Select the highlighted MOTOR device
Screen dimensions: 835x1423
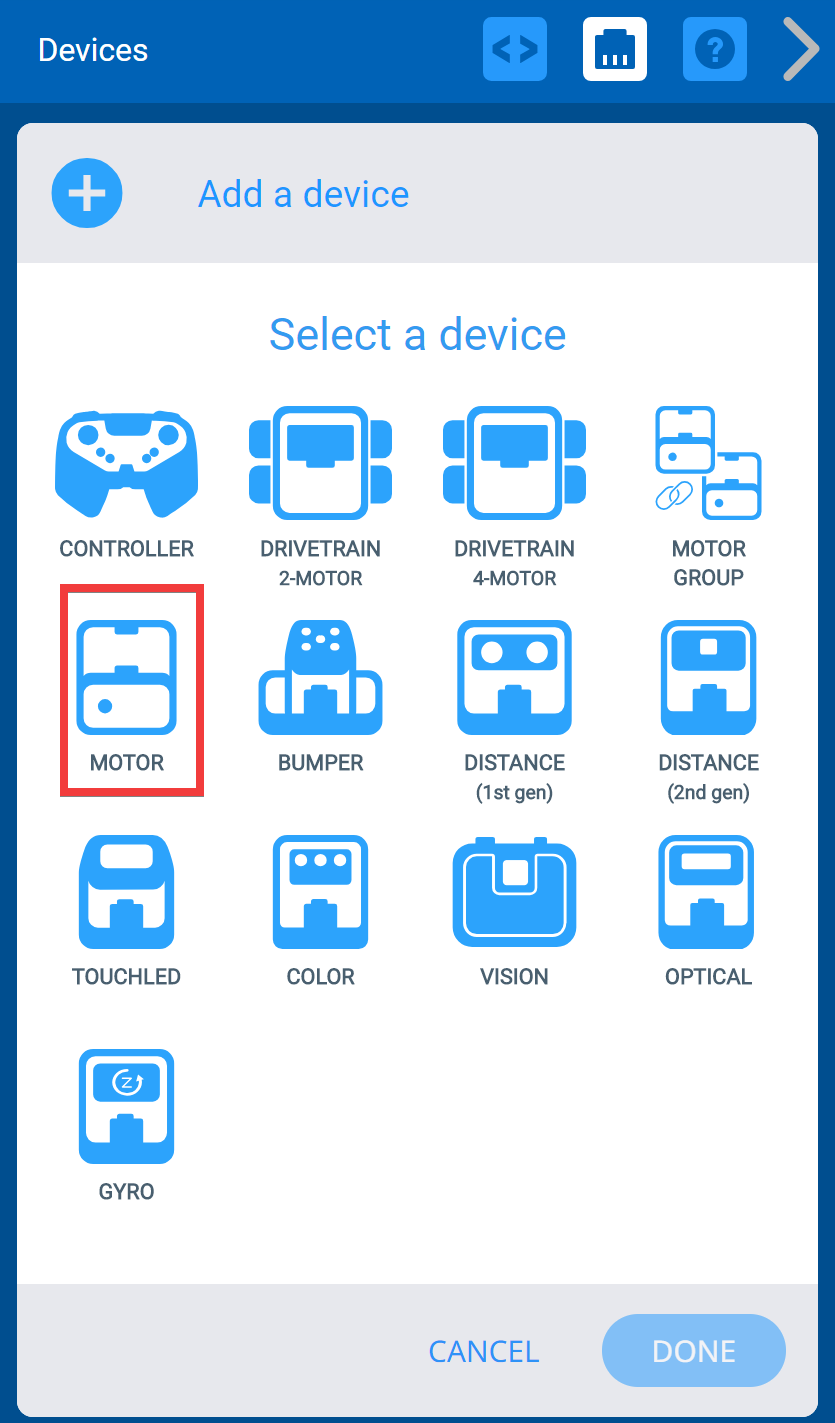tap(126, 677)
